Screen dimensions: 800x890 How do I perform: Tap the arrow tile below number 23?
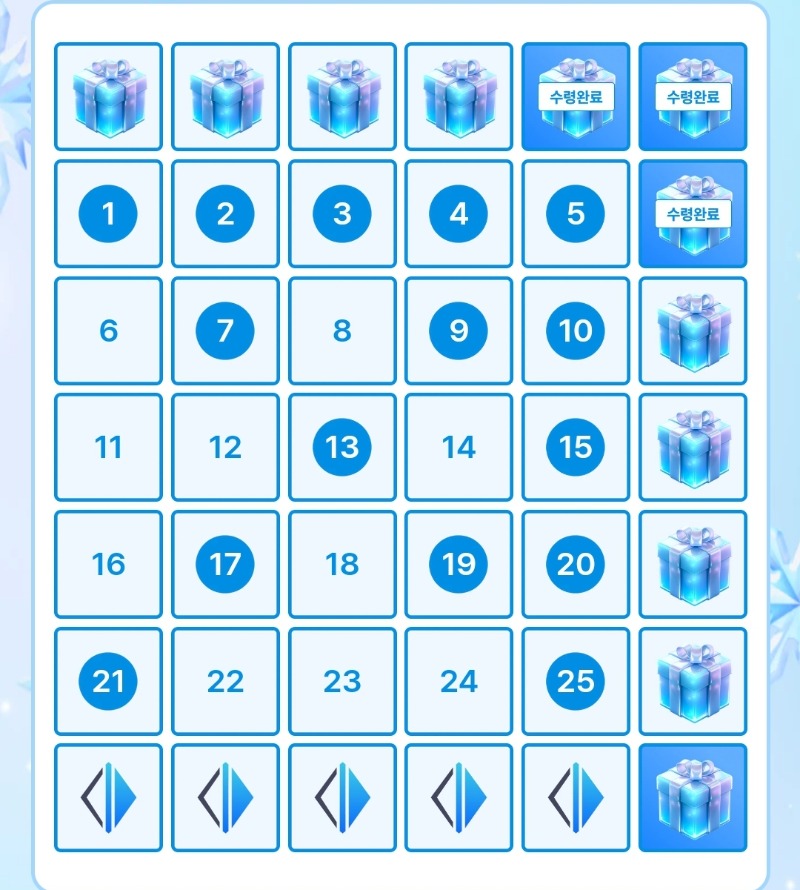click(x=342, y=798)
